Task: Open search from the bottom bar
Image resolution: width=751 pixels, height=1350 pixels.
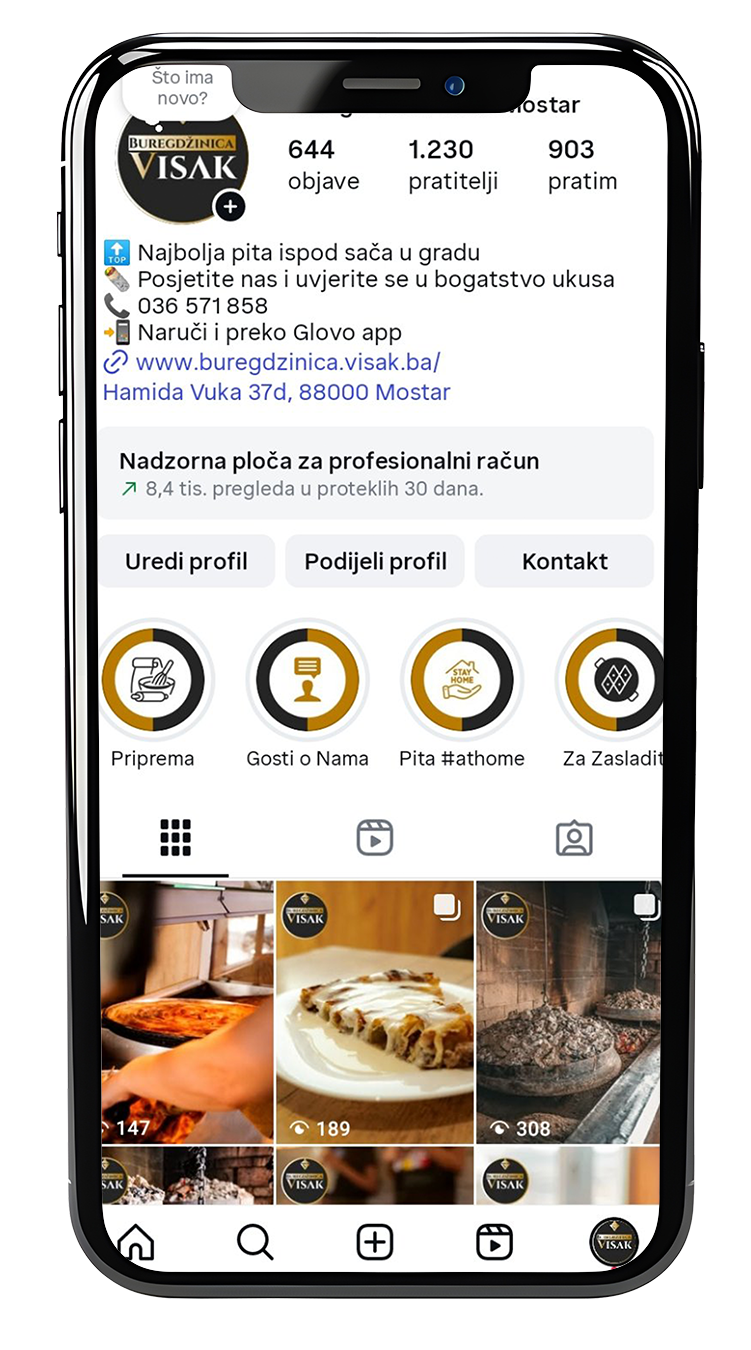Action: click(255, 1242)
